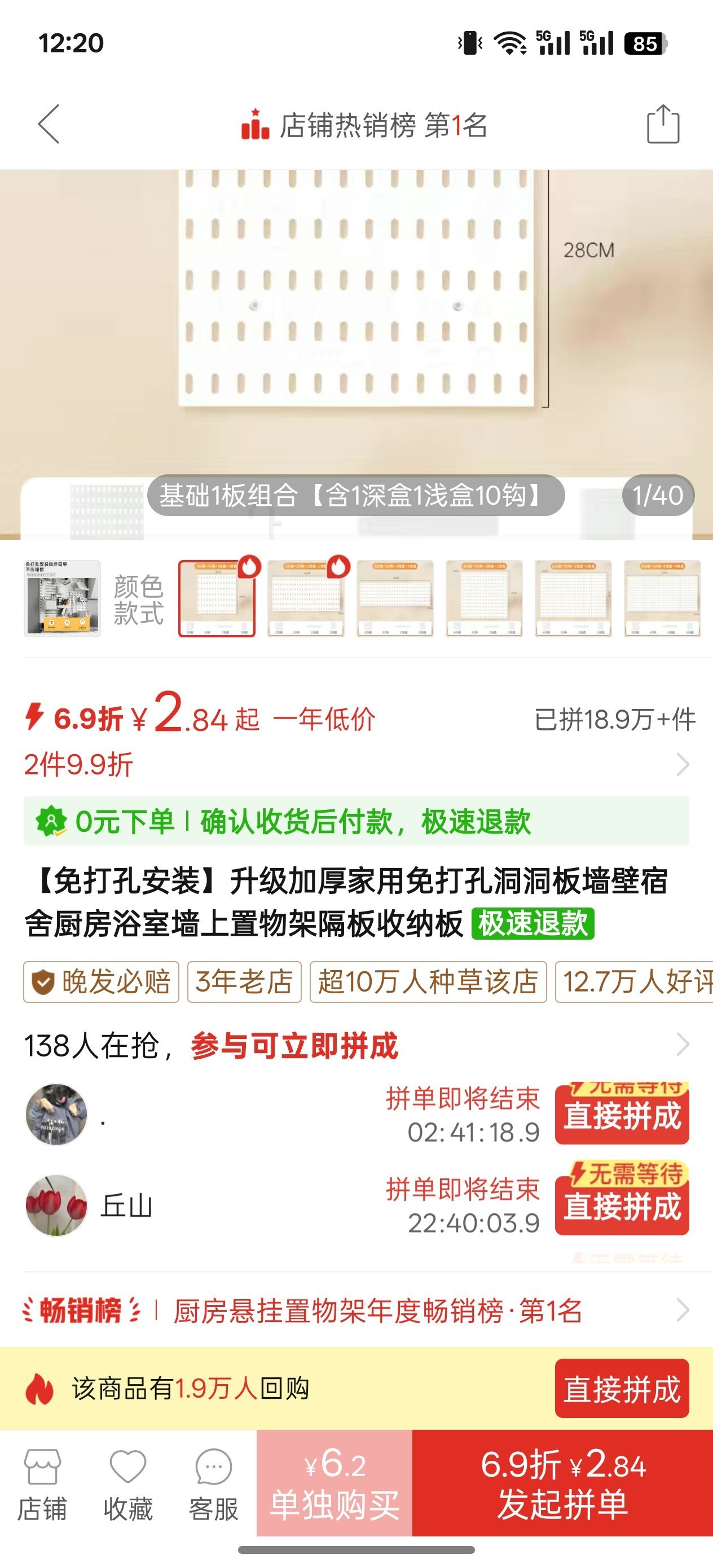Buy alone with ¥6.2 单独购买
The width and height of the screenshot is (713, 1568).
tap(335, 1483)
